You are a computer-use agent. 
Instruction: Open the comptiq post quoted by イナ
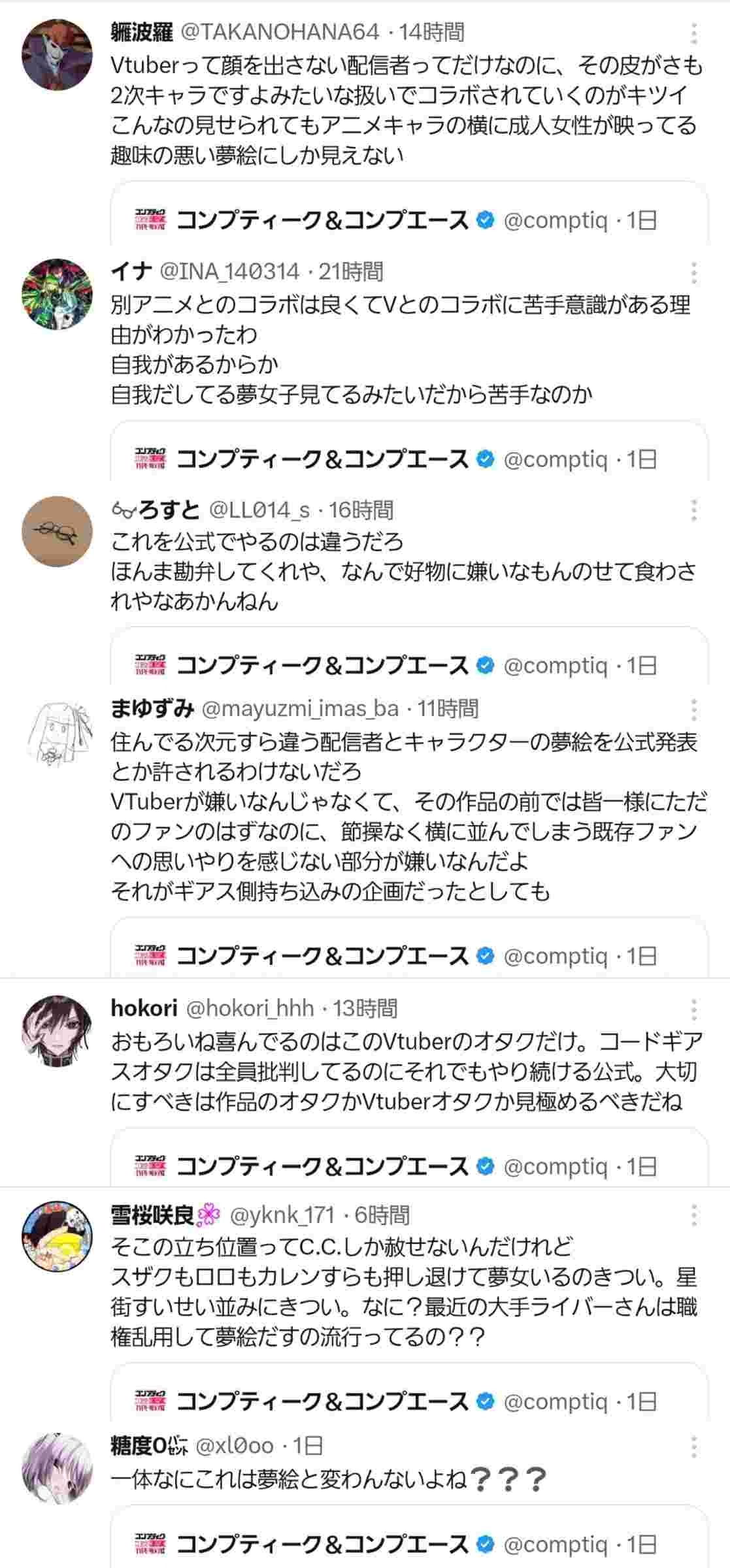click(x=409, y=459)
